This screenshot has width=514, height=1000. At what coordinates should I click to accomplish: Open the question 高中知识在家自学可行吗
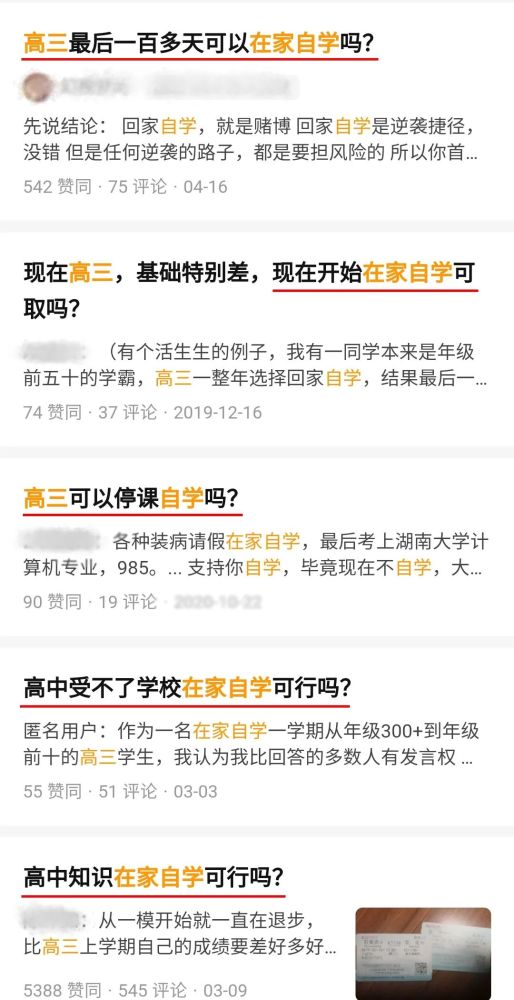[153, 878]
